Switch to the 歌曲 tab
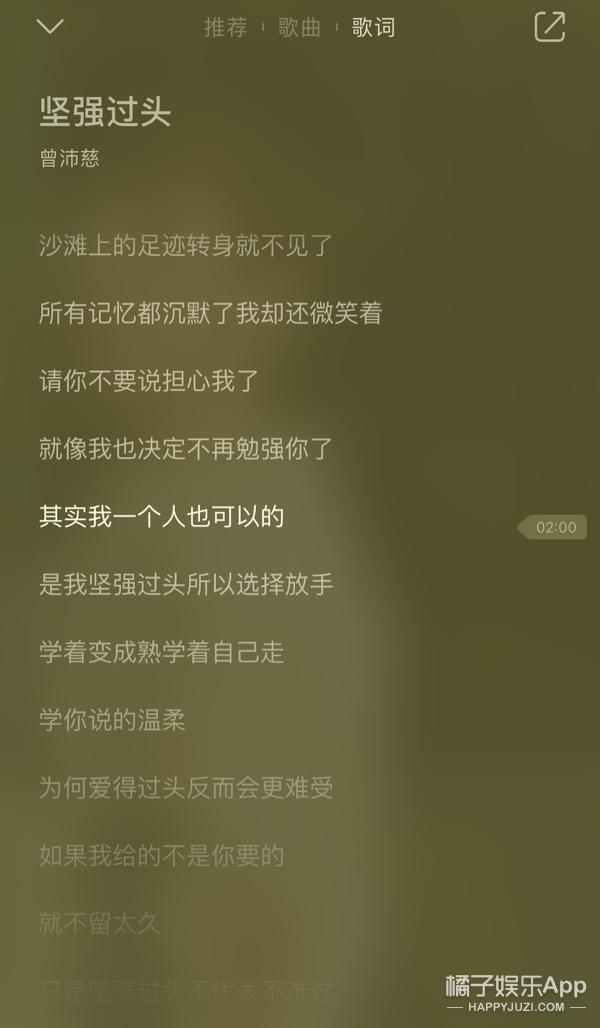This screenshot has width=600, height=1028. (300, 28)
